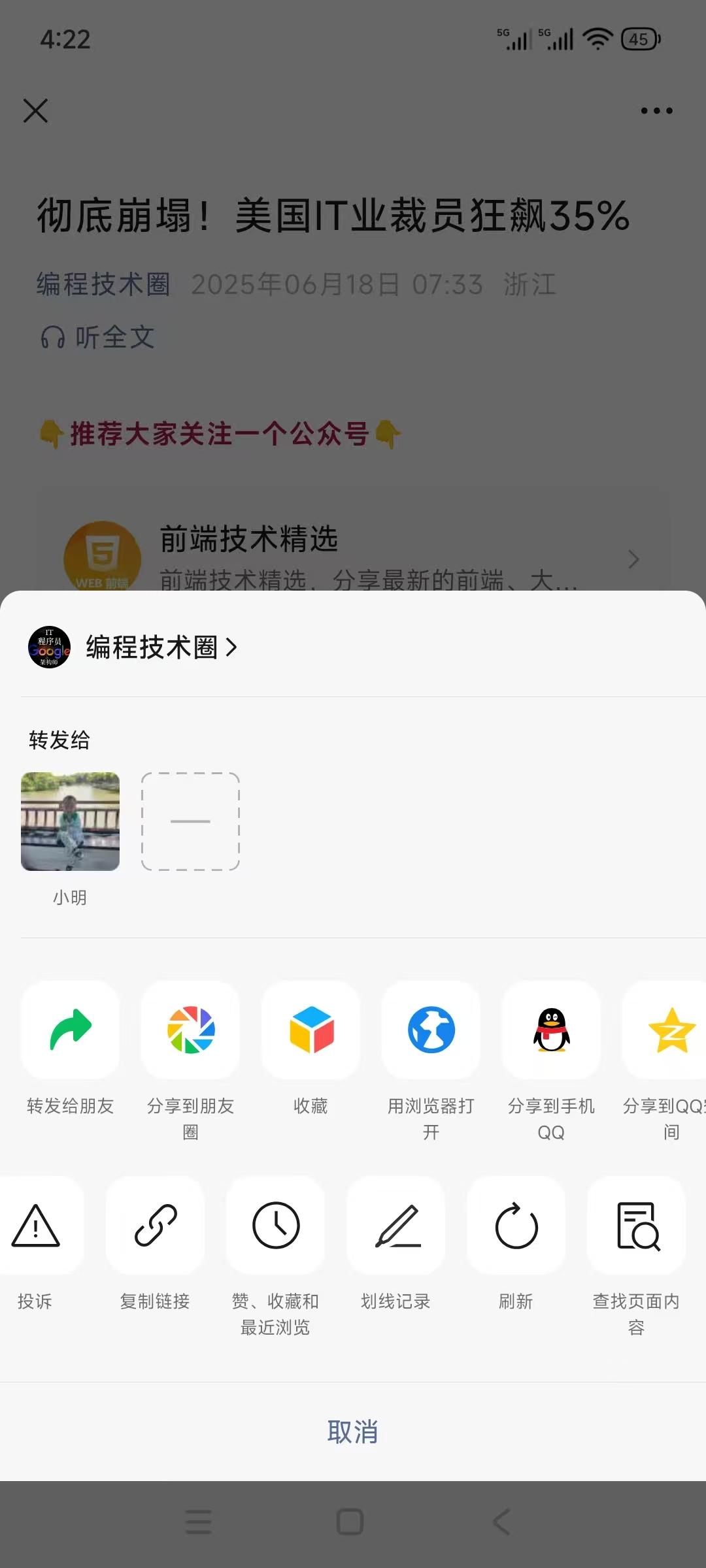Copy article link with 复制链接
The width and height of the screenshot is (706, 1568).
pyautogui.click(x=155, y=1226)
